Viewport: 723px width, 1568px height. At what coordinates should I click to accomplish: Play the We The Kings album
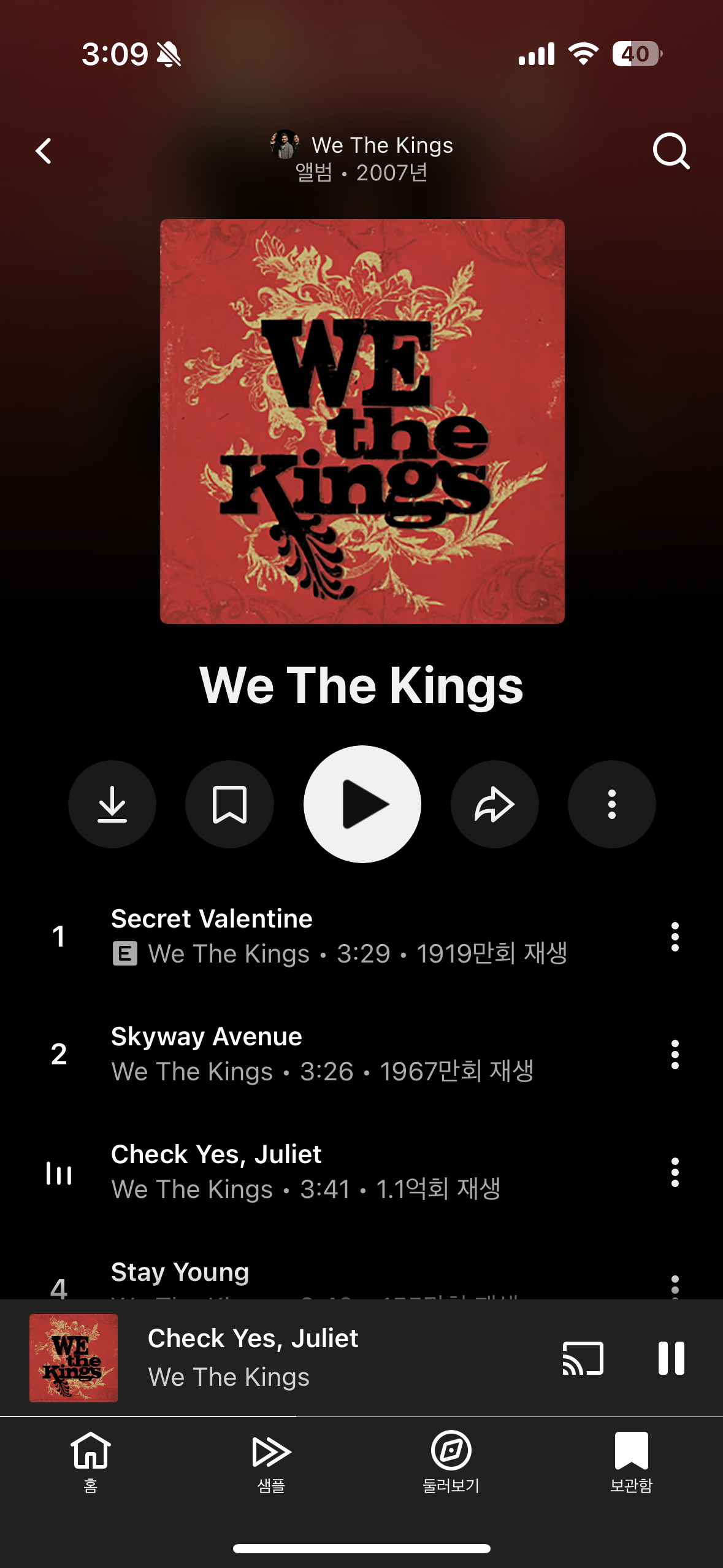[x=362, y=804]
